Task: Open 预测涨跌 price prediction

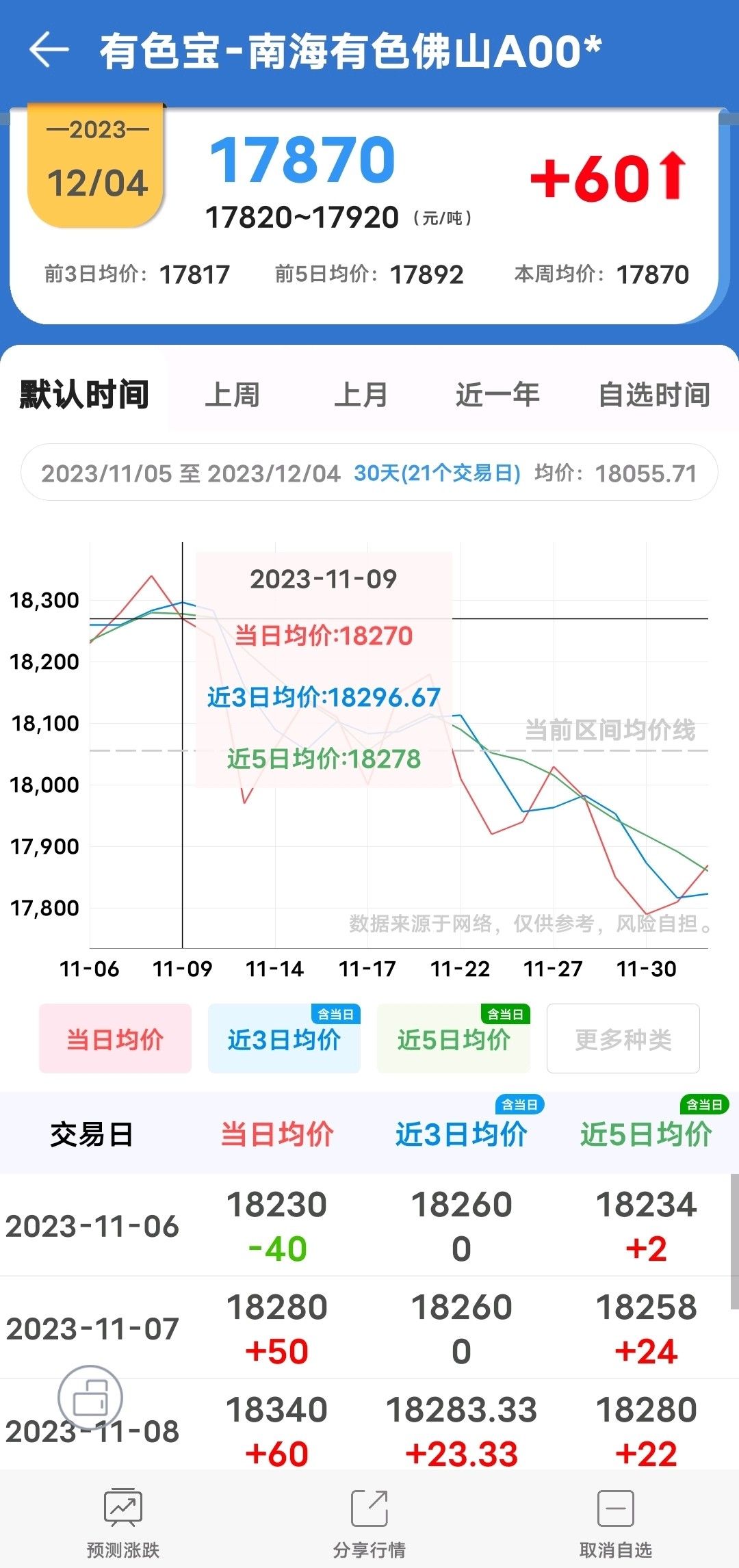Action: coord(123,1520)
